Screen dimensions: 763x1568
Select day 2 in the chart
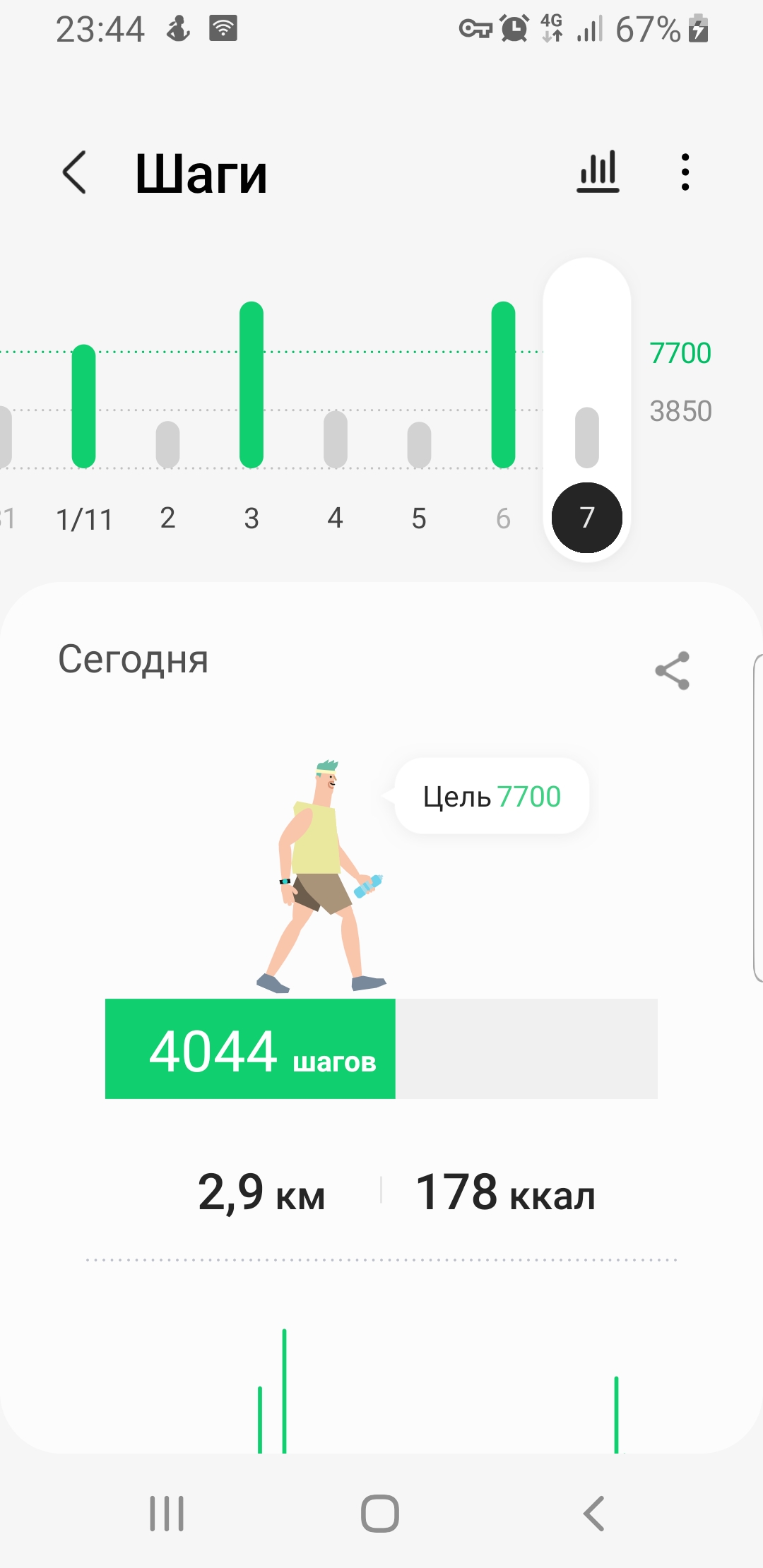[x=167, y=518]
